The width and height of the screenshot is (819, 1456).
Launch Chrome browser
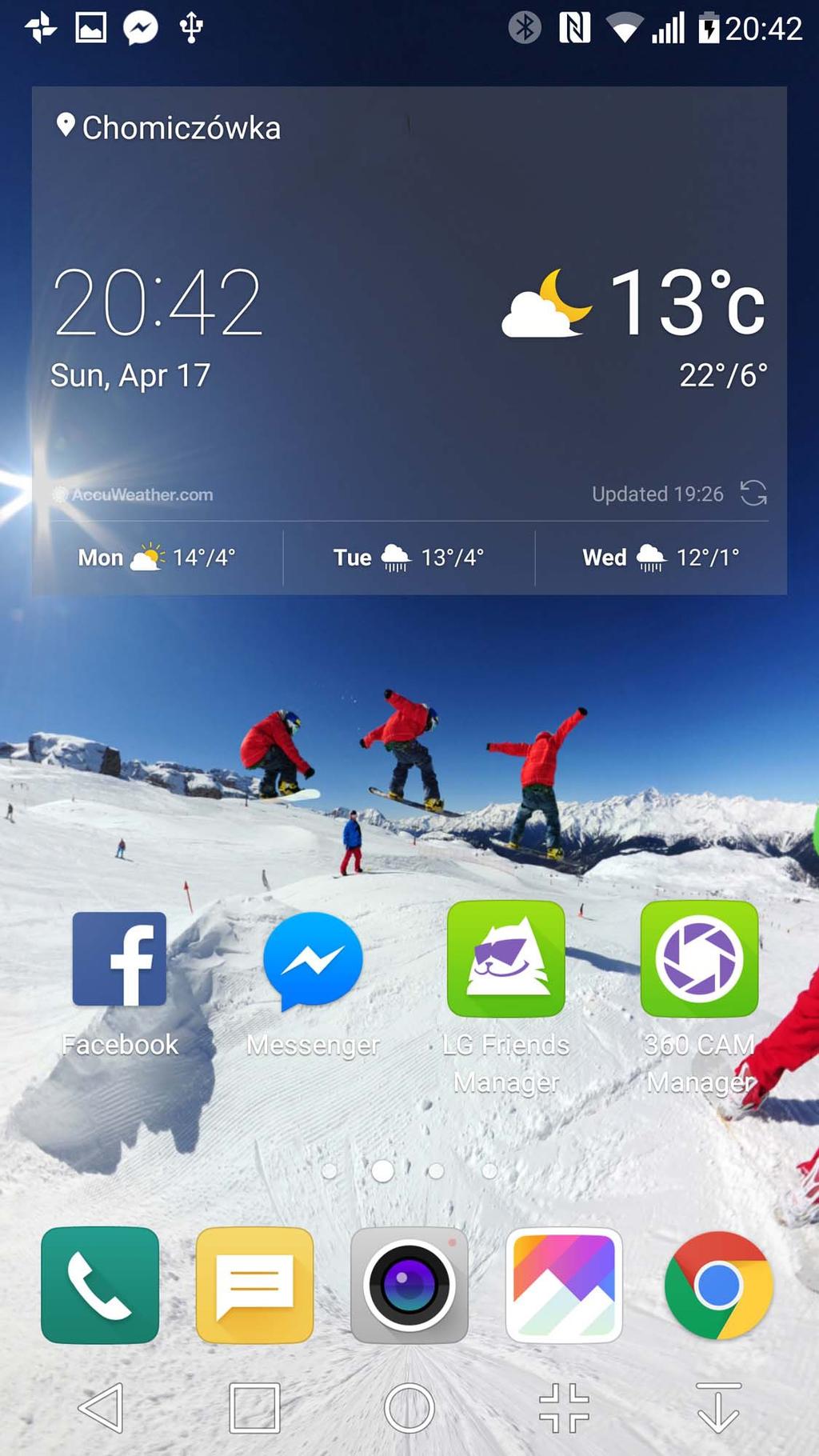tap(718, 1285)
